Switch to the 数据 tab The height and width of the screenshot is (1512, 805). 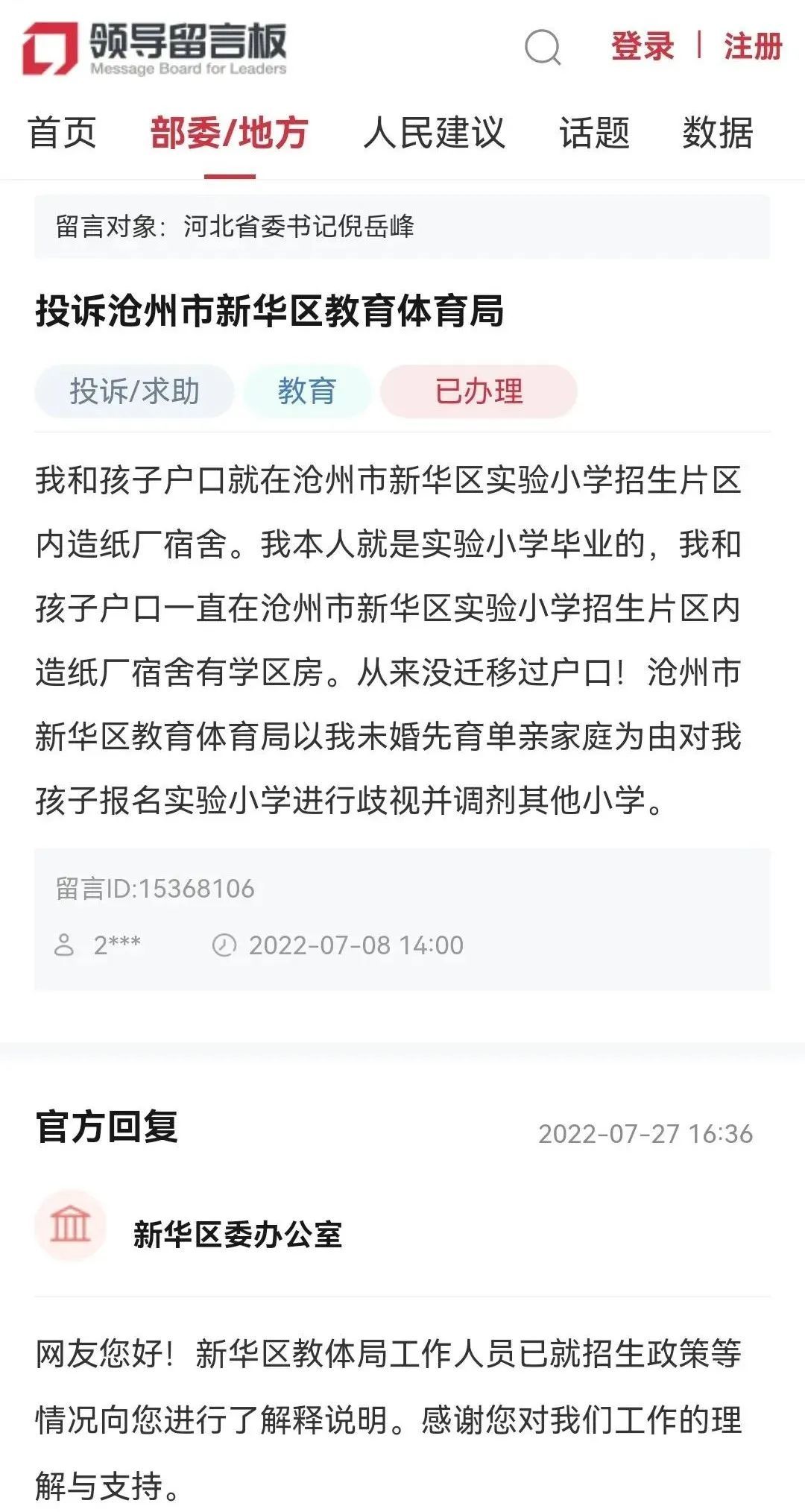coord(717,133)
